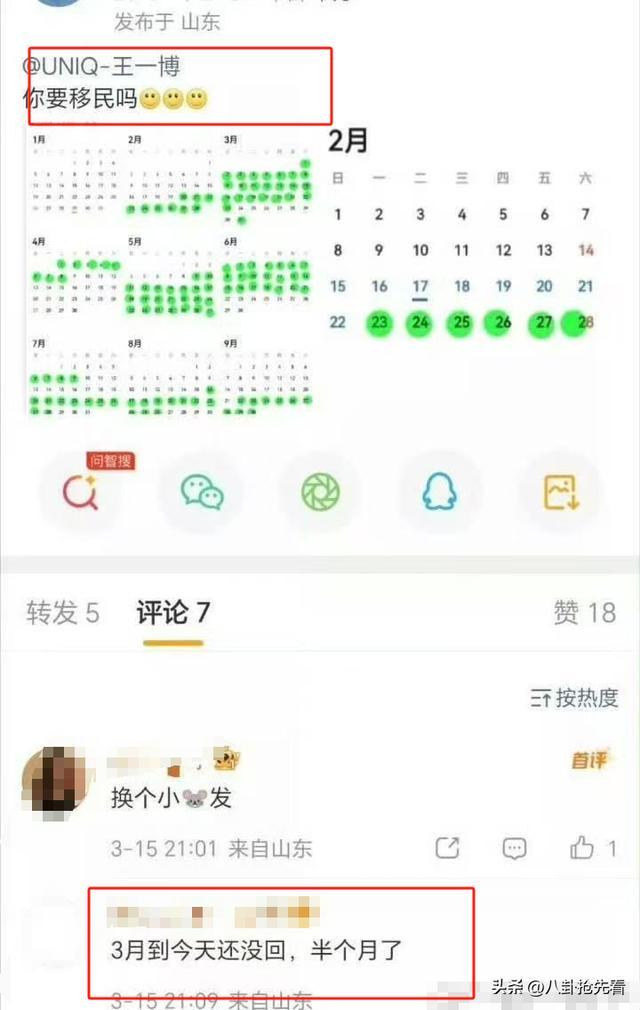
Task: Share the post to WeChat
Action: pos(201,491)
